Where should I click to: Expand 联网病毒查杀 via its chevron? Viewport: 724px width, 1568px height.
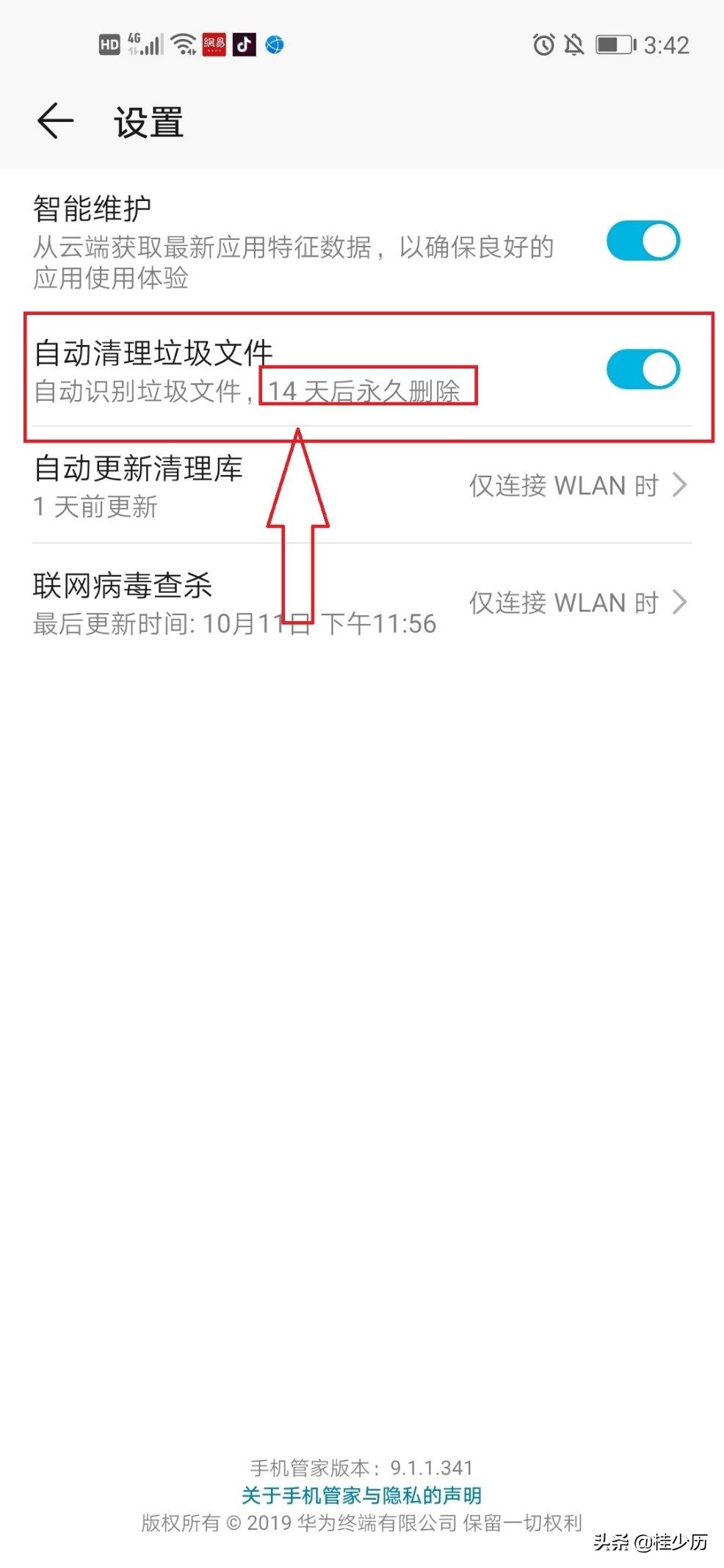point(681,603)
